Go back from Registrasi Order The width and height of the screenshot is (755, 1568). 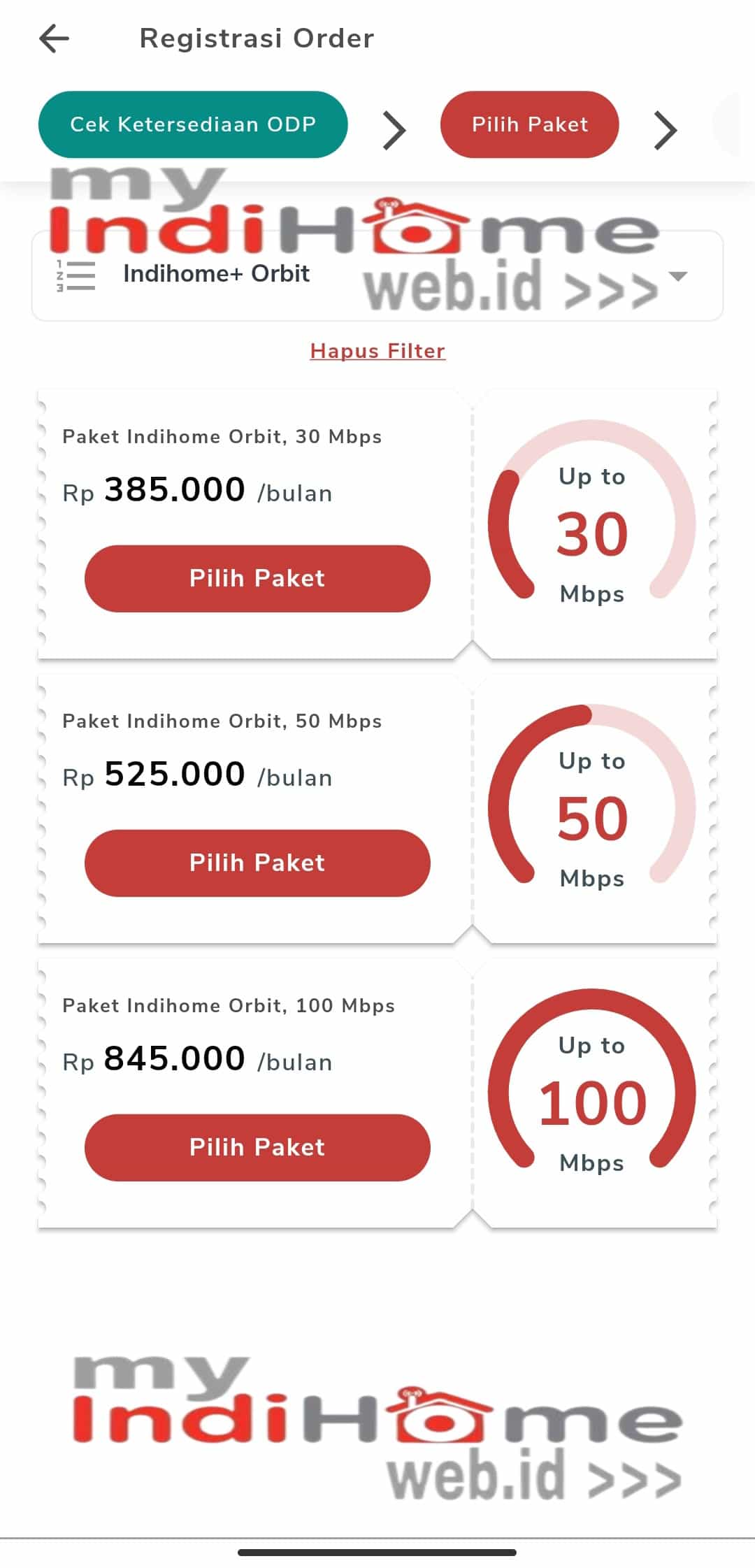(55, 38)
